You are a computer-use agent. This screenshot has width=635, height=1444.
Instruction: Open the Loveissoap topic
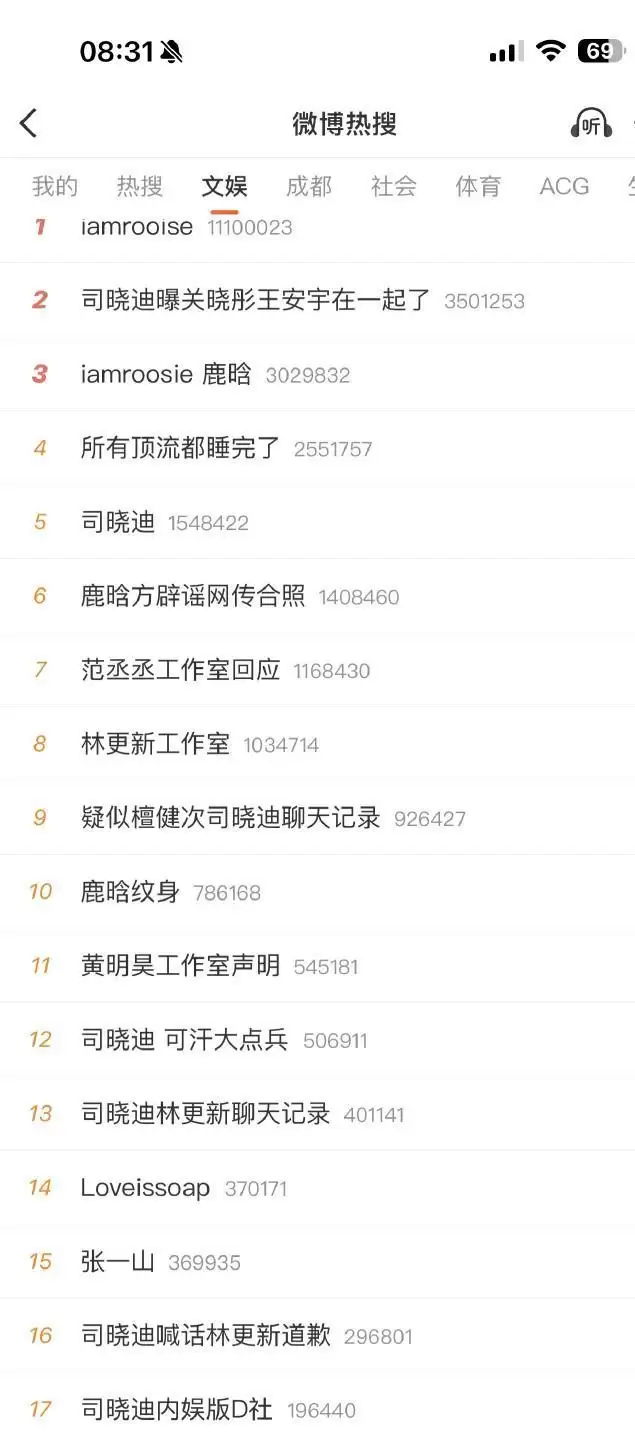click(x=145, y=1188)
